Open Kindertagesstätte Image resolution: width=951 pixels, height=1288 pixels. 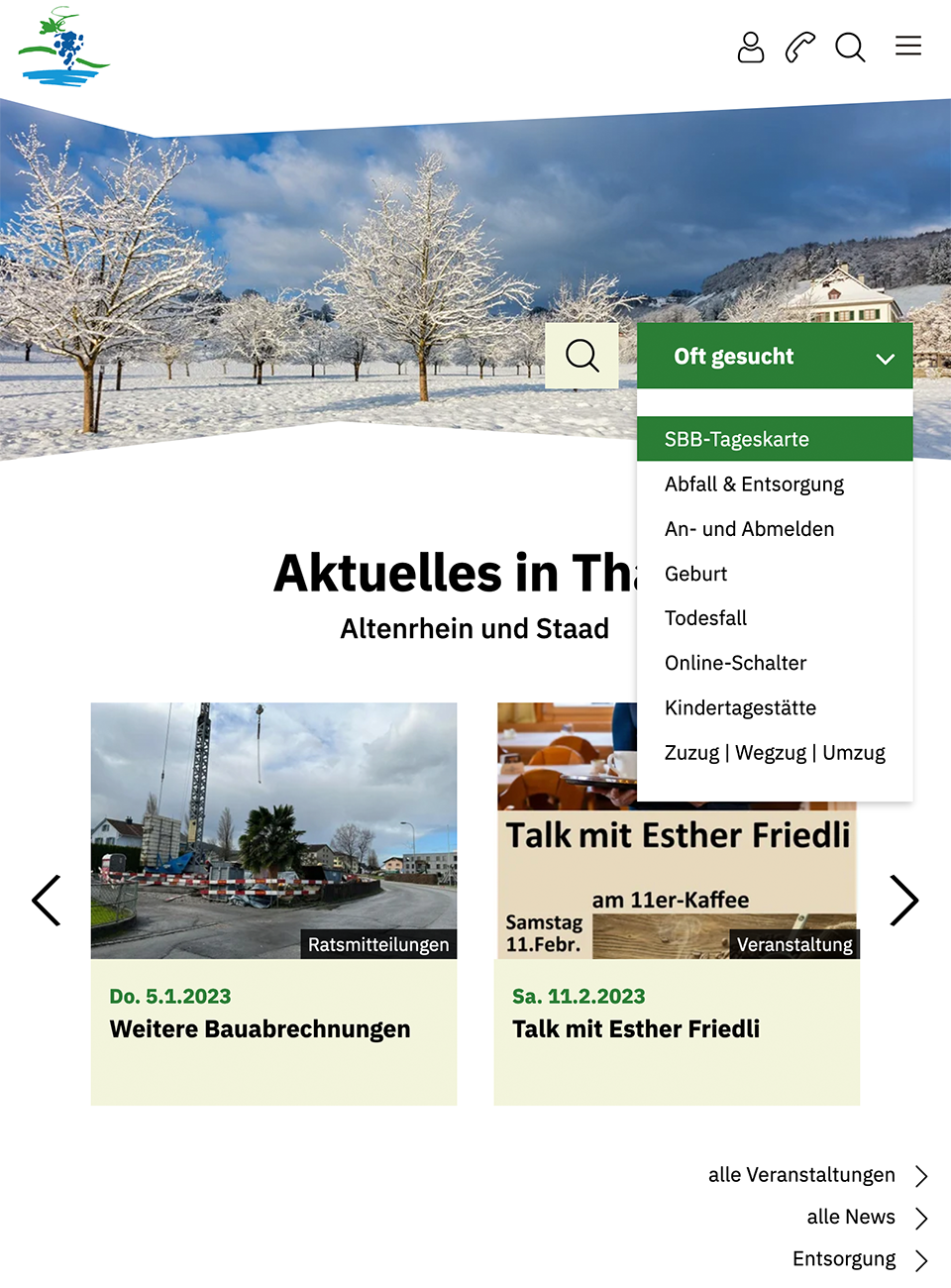[x=740, y=707]
